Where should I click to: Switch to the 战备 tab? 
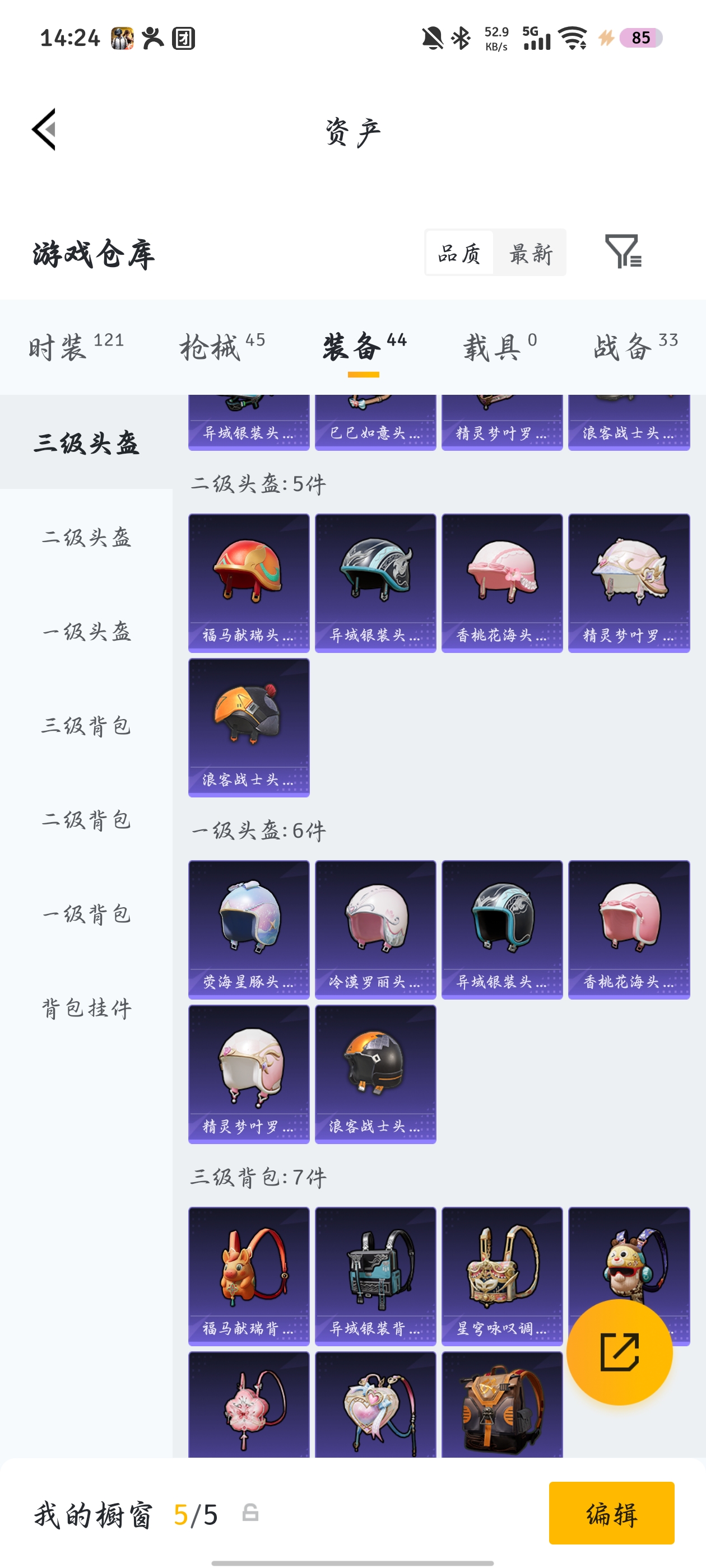(635, 347)
